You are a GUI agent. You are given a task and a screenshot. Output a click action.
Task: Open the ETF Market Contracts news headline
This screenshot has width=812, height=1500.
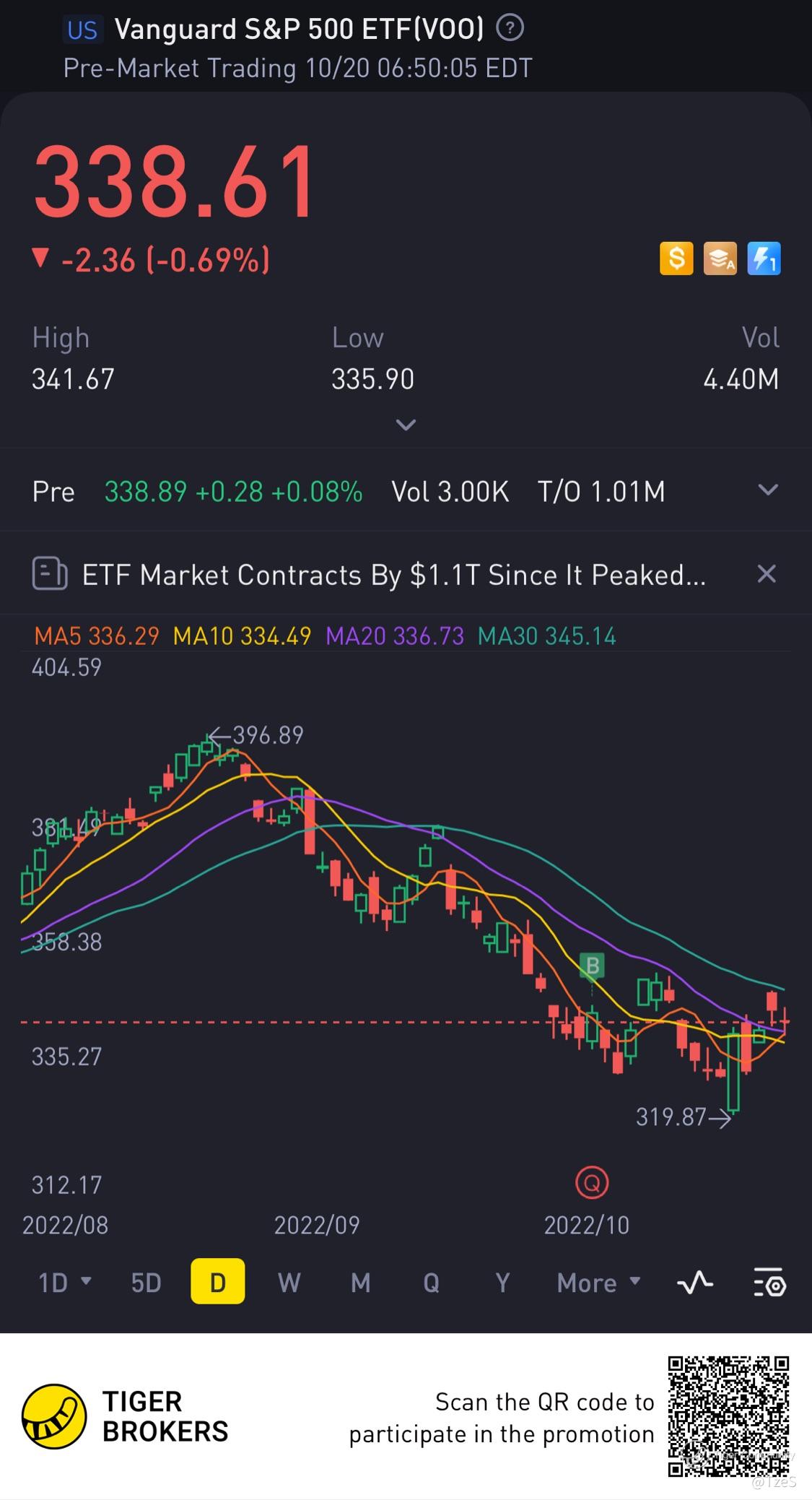[393, 575]
